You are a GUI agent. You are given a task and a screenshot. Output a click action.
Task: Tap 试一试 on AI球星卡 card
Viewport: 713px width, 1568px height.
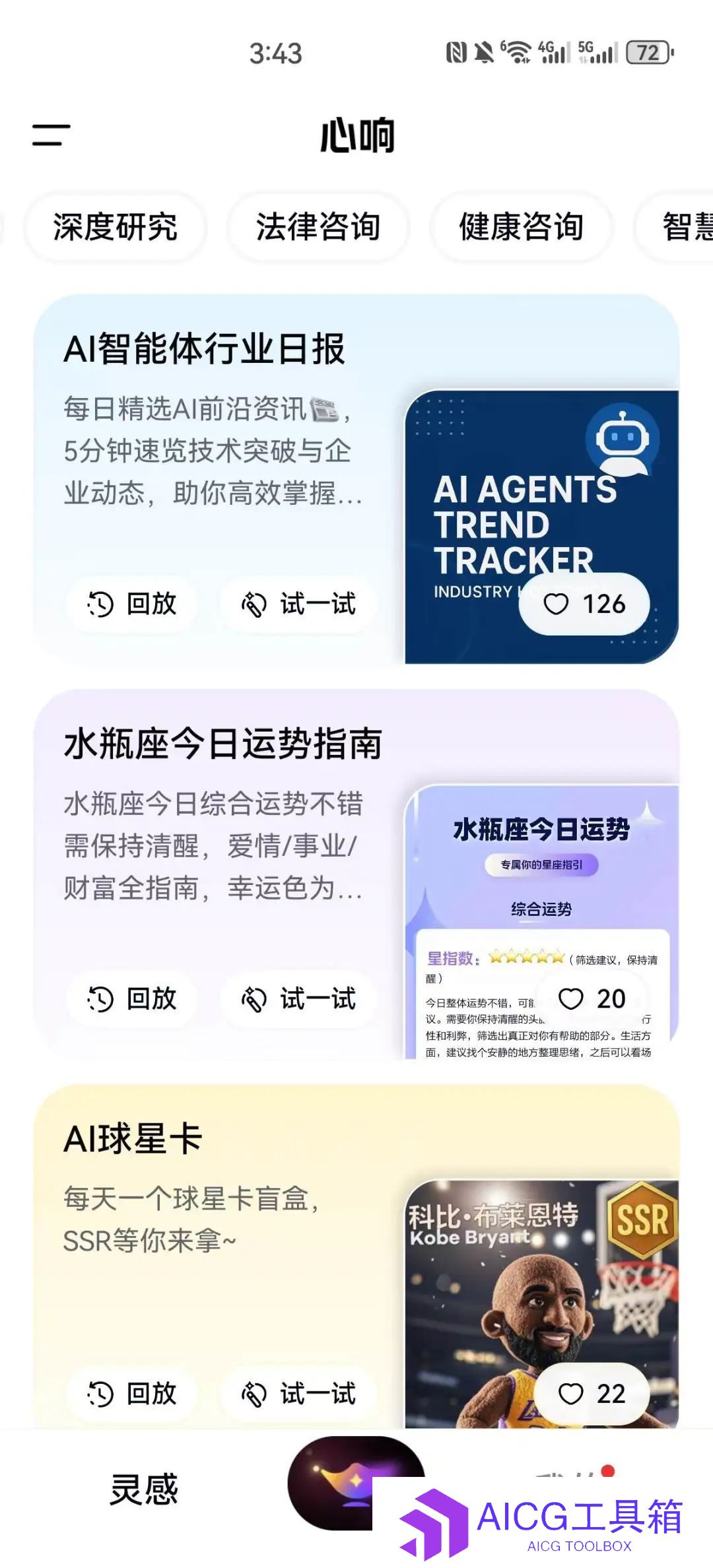click(298, 1394)
